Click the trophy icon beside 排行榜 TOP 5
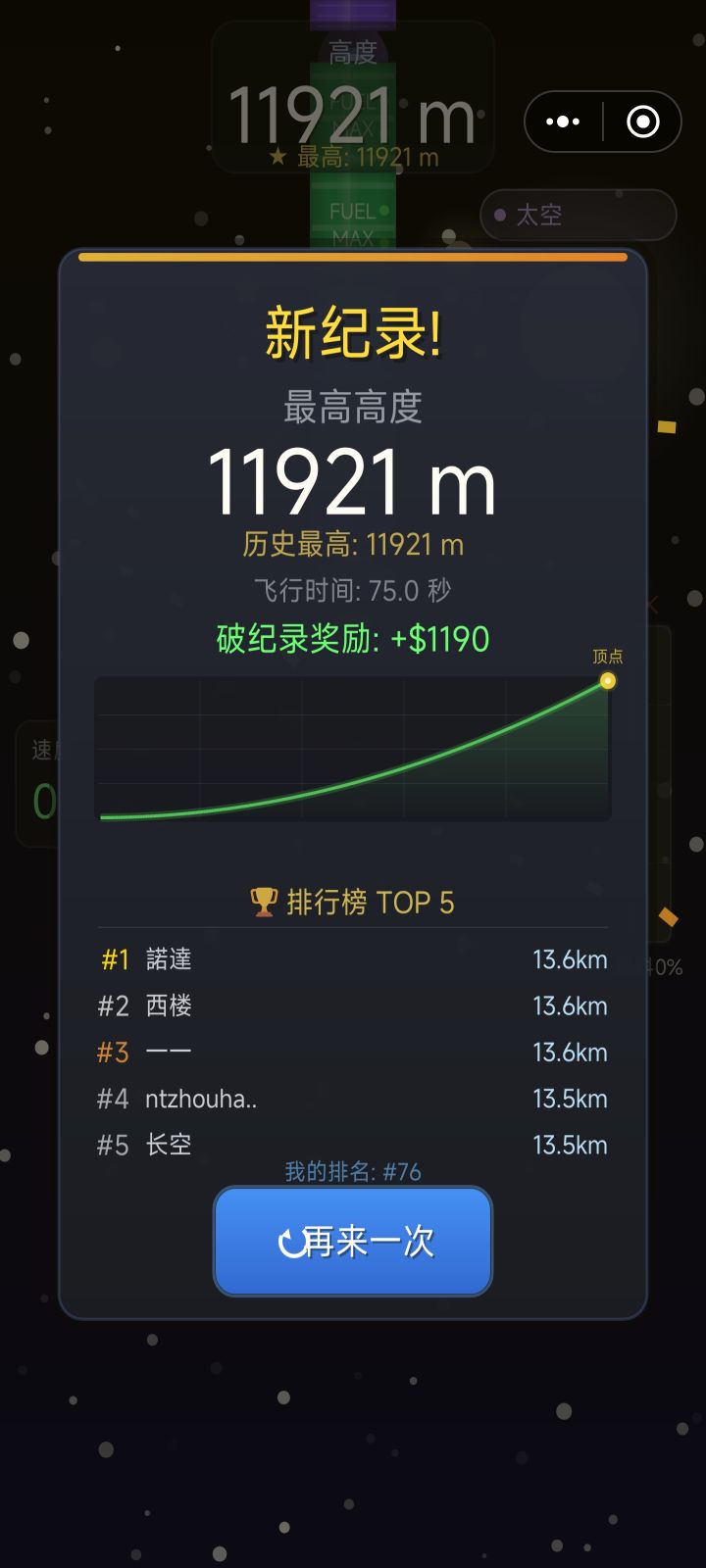 263,900
